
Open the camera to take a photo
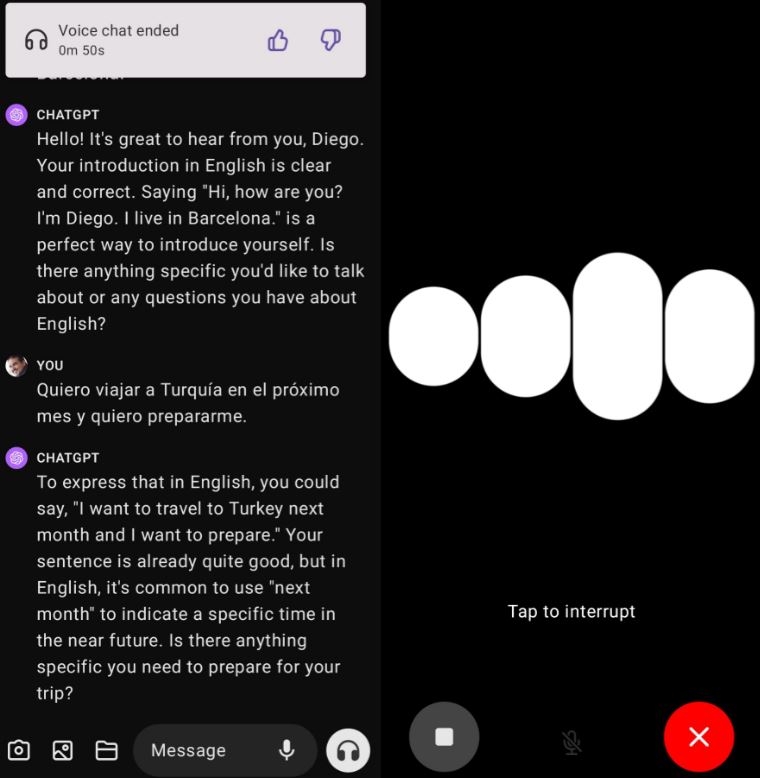point(18,750)
